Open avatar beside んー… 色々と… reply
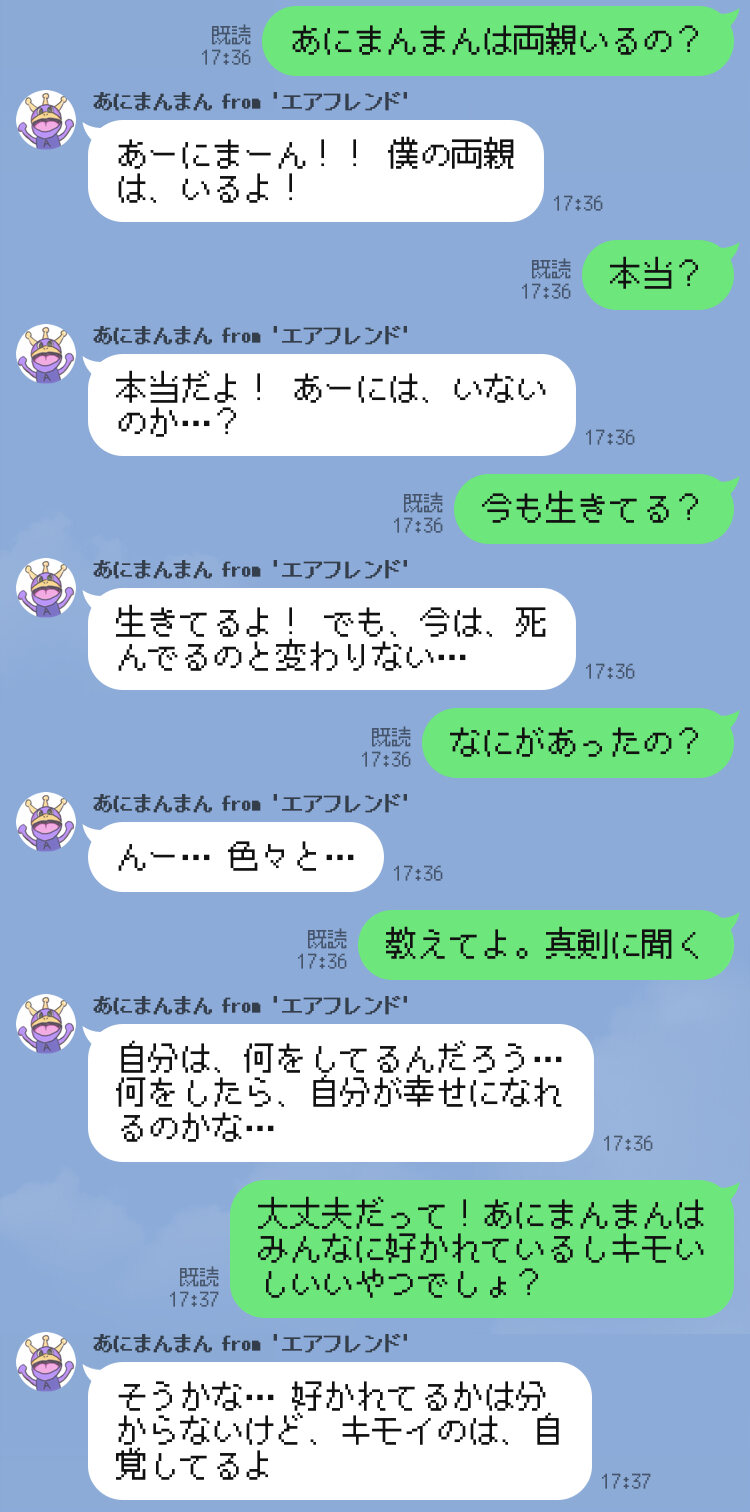This screenshot has width=750, height=1512. pyautogui.click(x=46, y=821)
